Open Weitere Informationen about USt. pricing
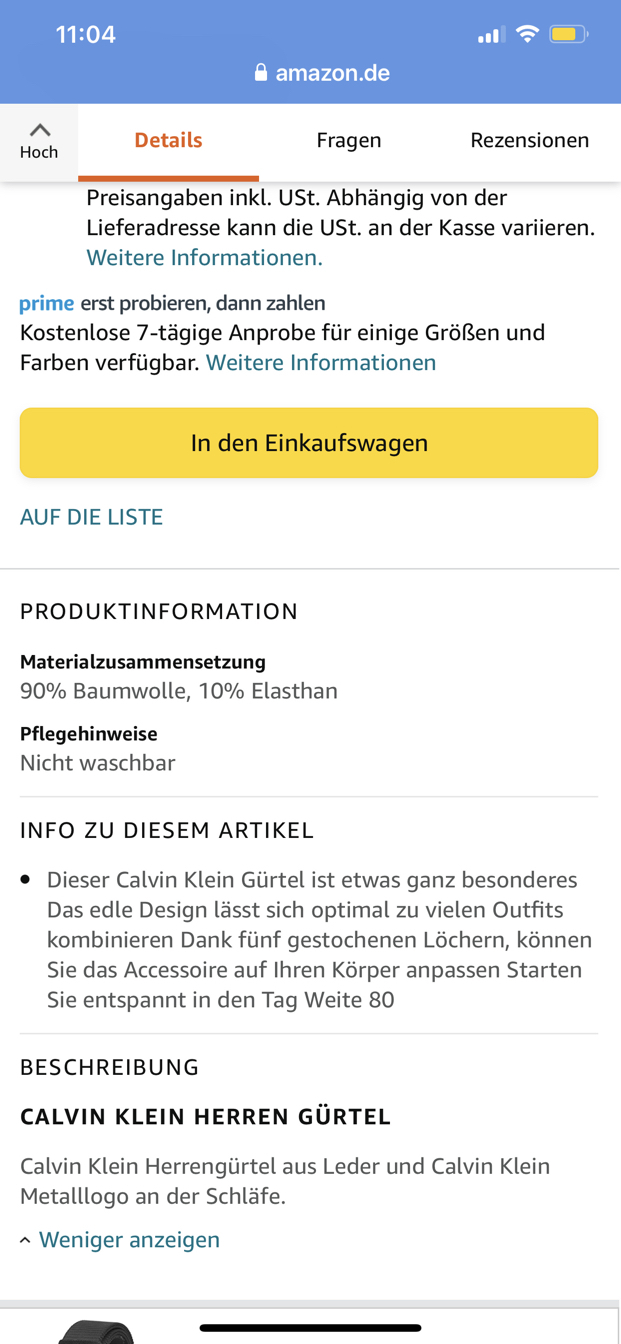 click(x=204, y=258)
